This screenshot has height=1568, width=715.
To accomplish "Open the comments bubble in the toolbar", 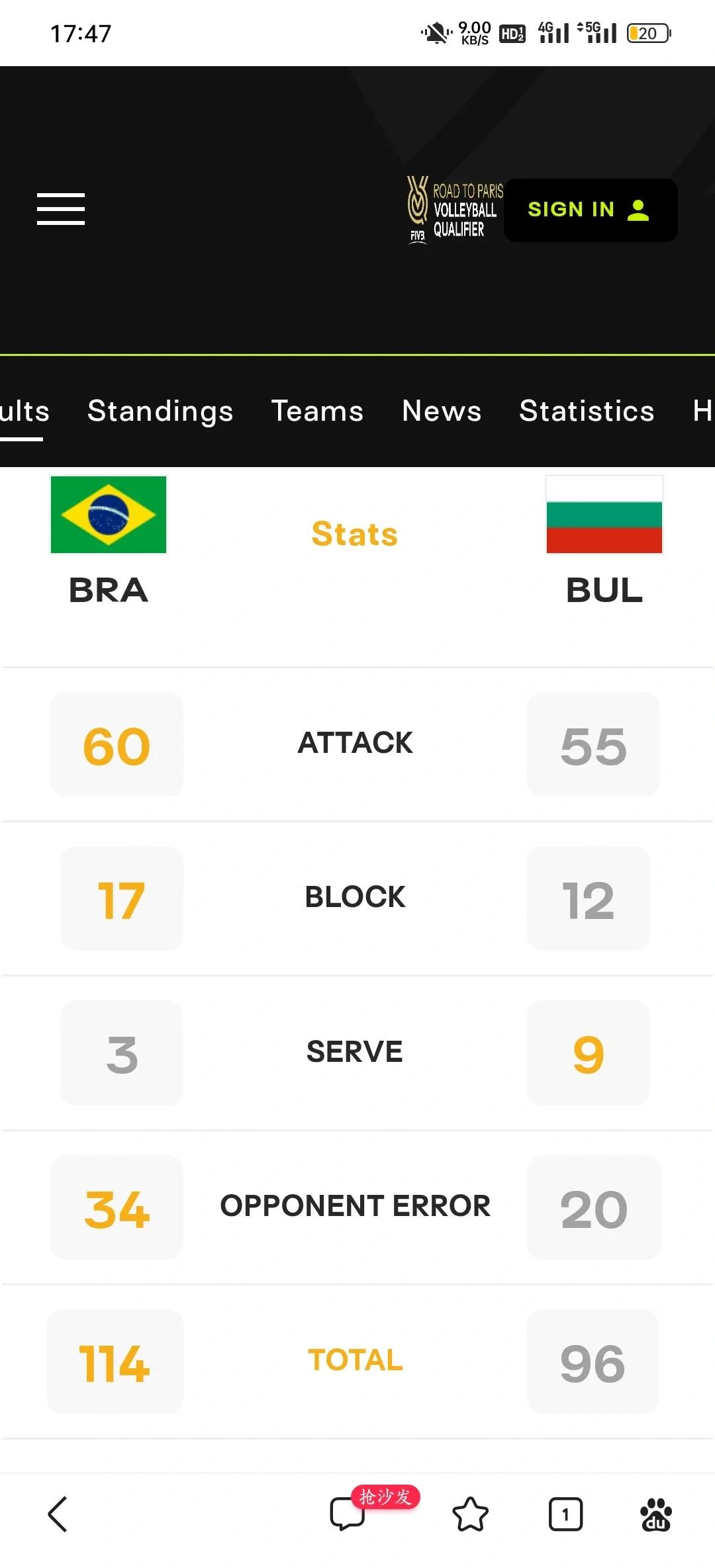I will point(348,1514).
